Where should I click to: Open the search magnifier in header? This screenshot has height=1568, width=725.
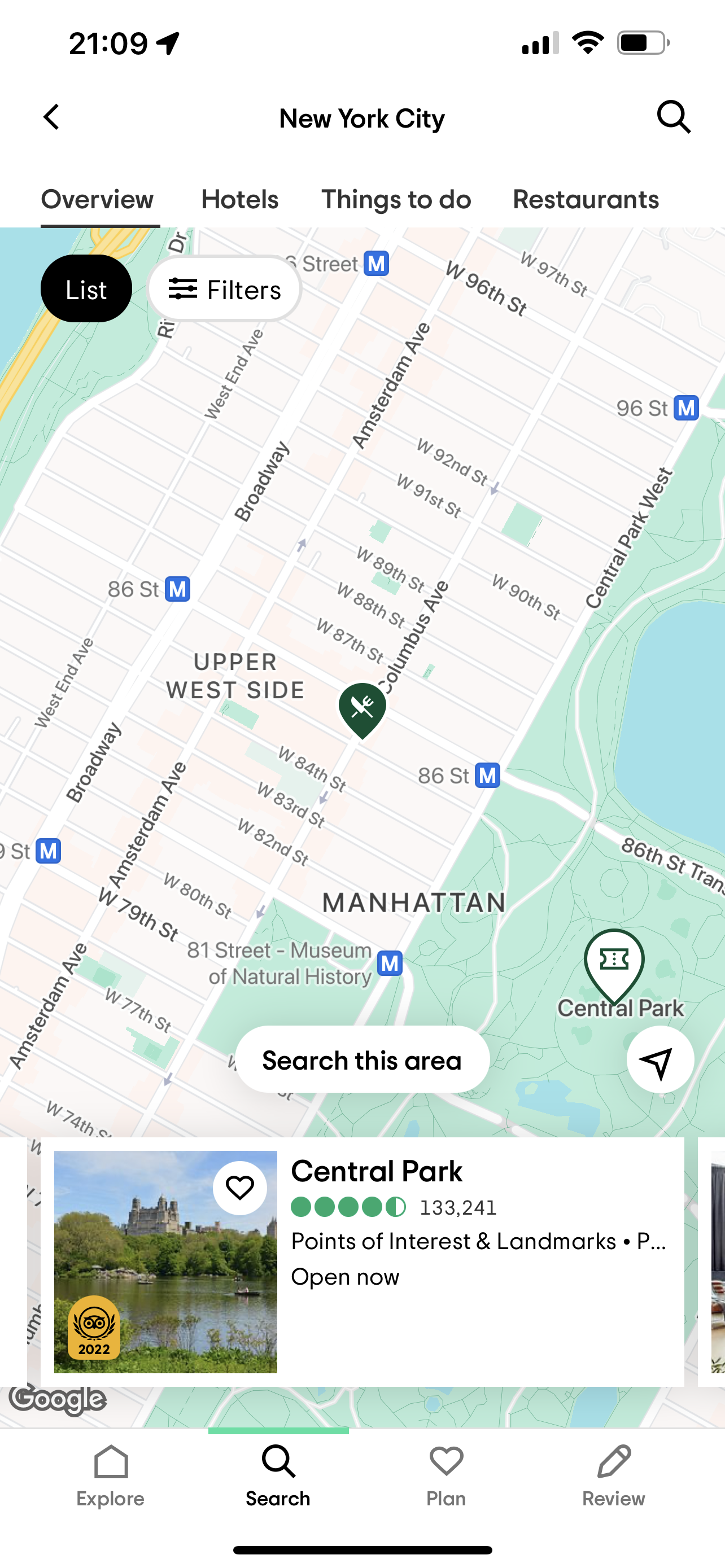pos(674,117)
